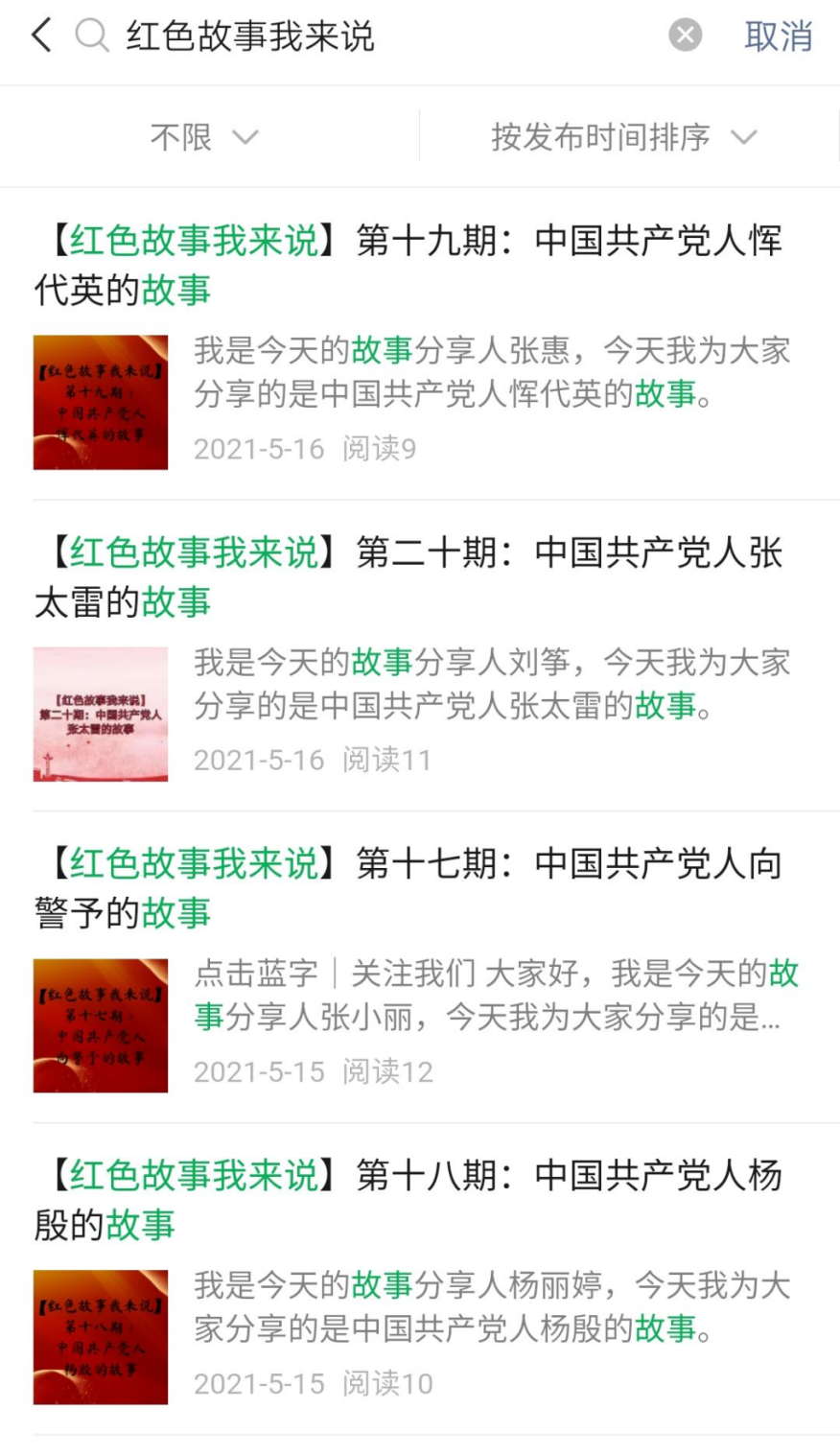Expand the 不限 filter dropdown

click(204, 137)
